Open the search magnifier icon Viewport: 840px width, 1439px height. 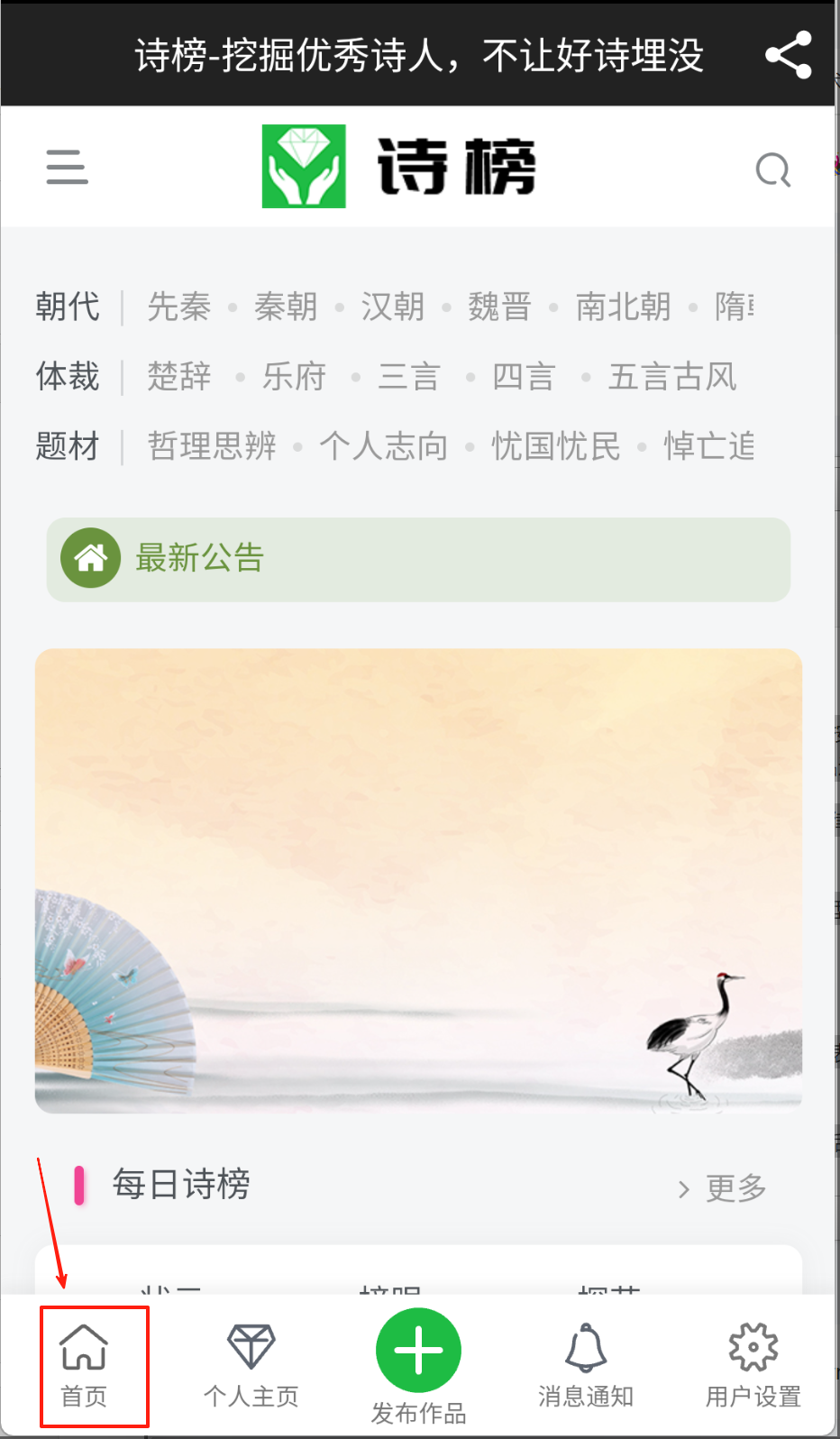[x=772, y=170]
